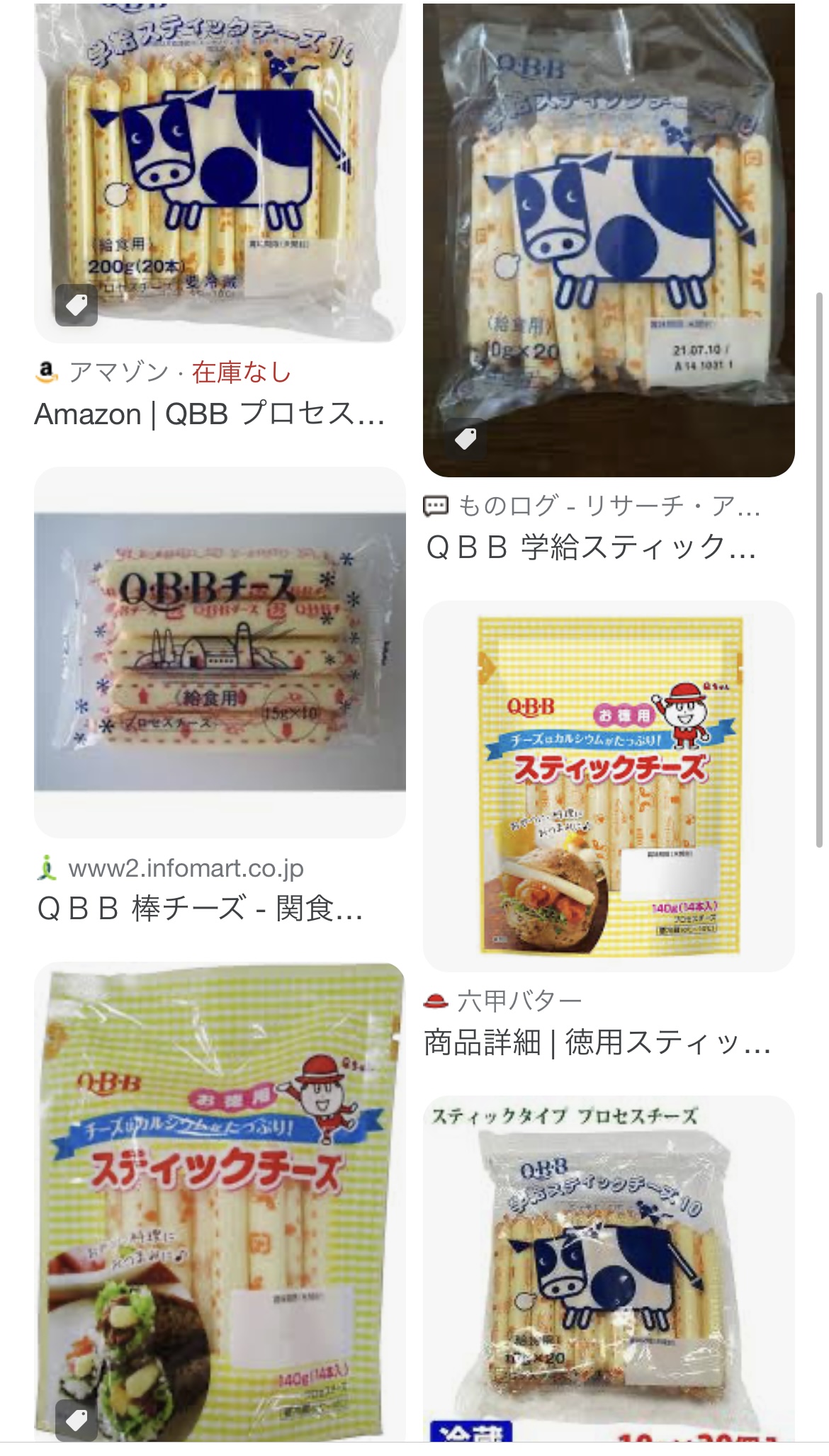Open the QBB 棒チーズ title link
The image size is (829, 1456).
tap(200, 909)
